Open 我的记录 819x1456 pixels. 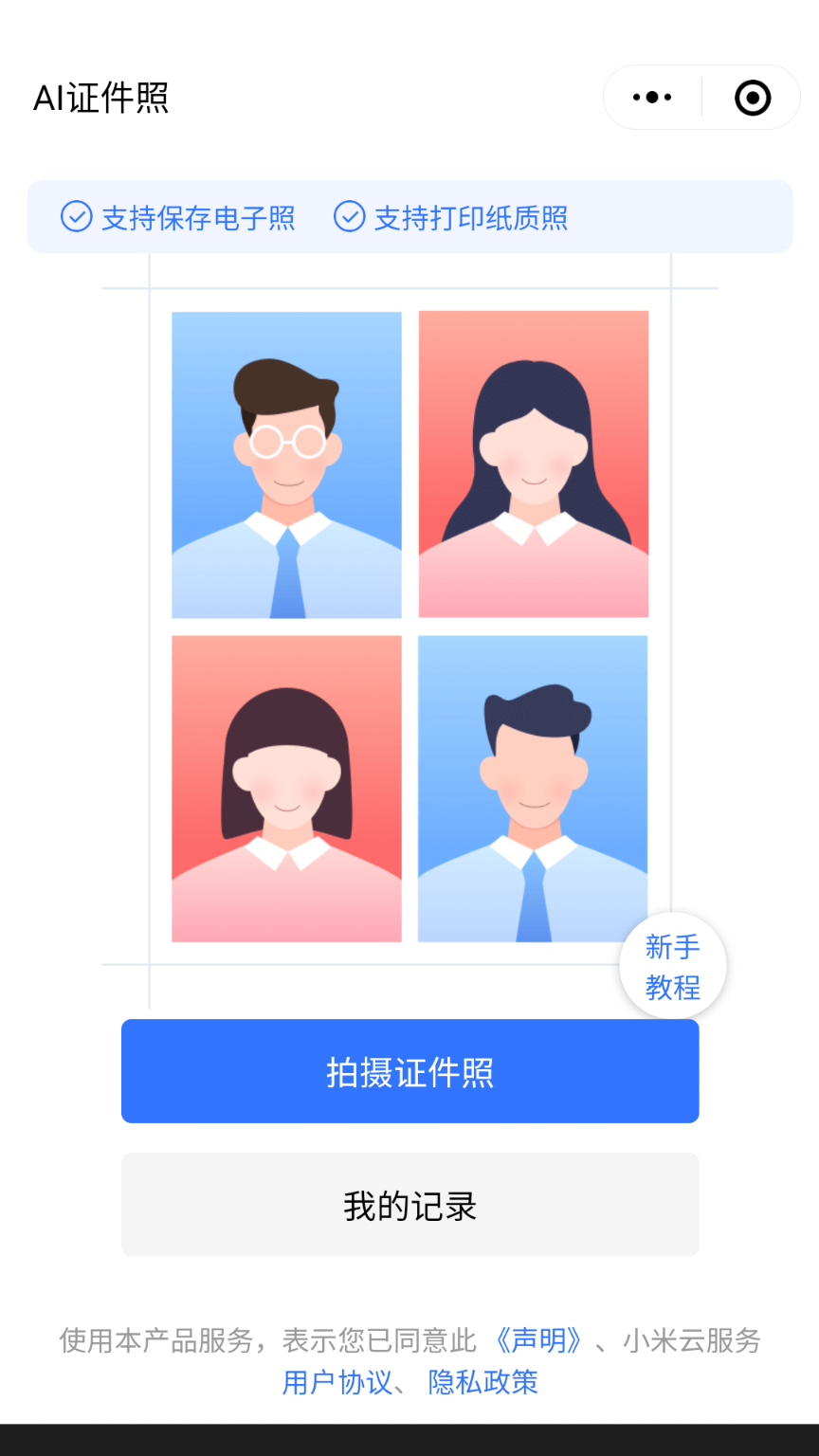(x=409, y=1205)
